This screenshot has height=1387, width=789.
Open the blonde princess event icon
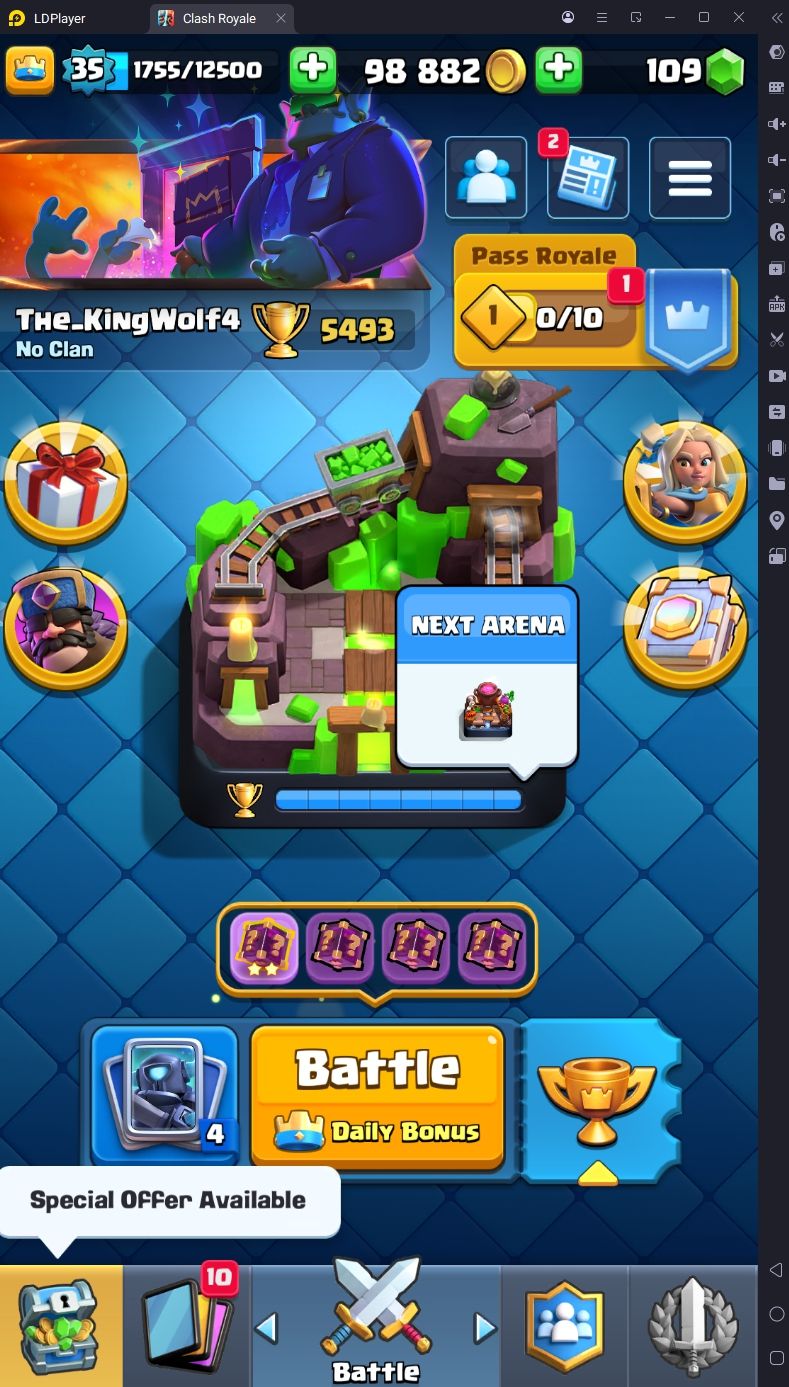click(x=685, y=482)
